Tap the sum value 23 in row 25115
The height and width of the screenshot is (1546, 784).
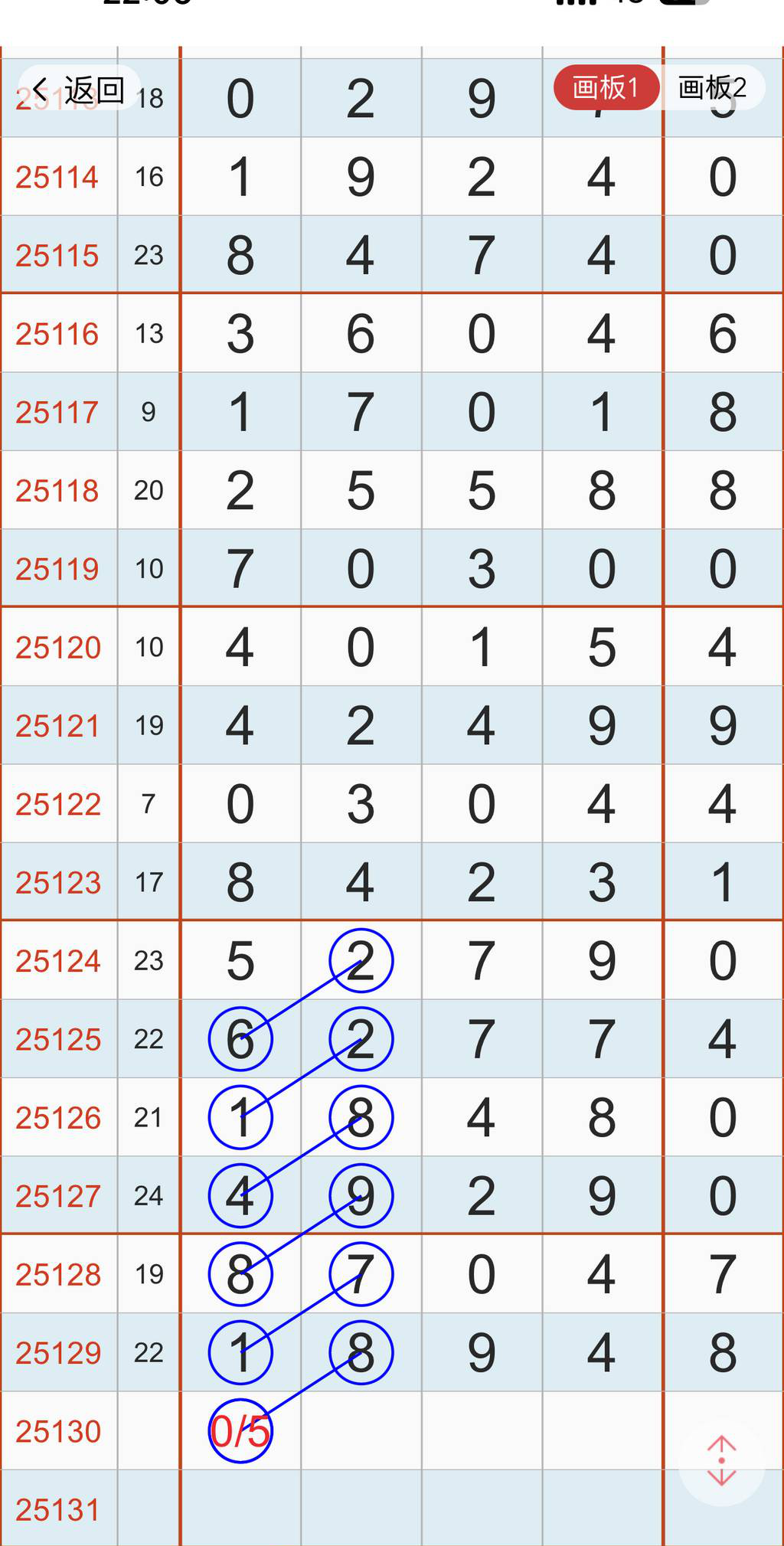click(149, 256)
